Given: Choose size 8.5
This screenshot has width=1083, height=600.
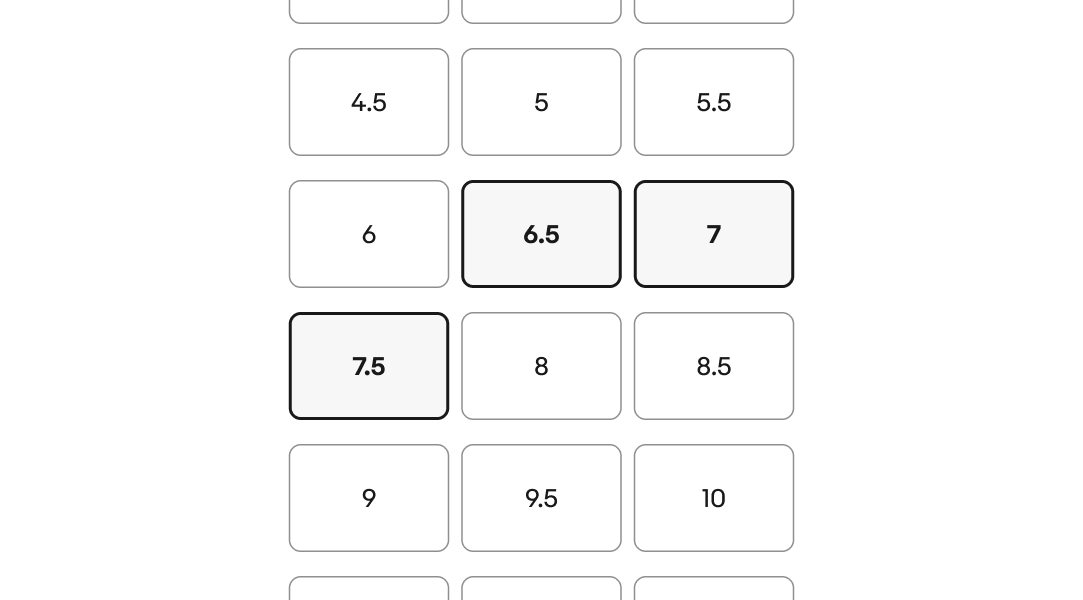Looking at the screenshot, I should (713, 366).
